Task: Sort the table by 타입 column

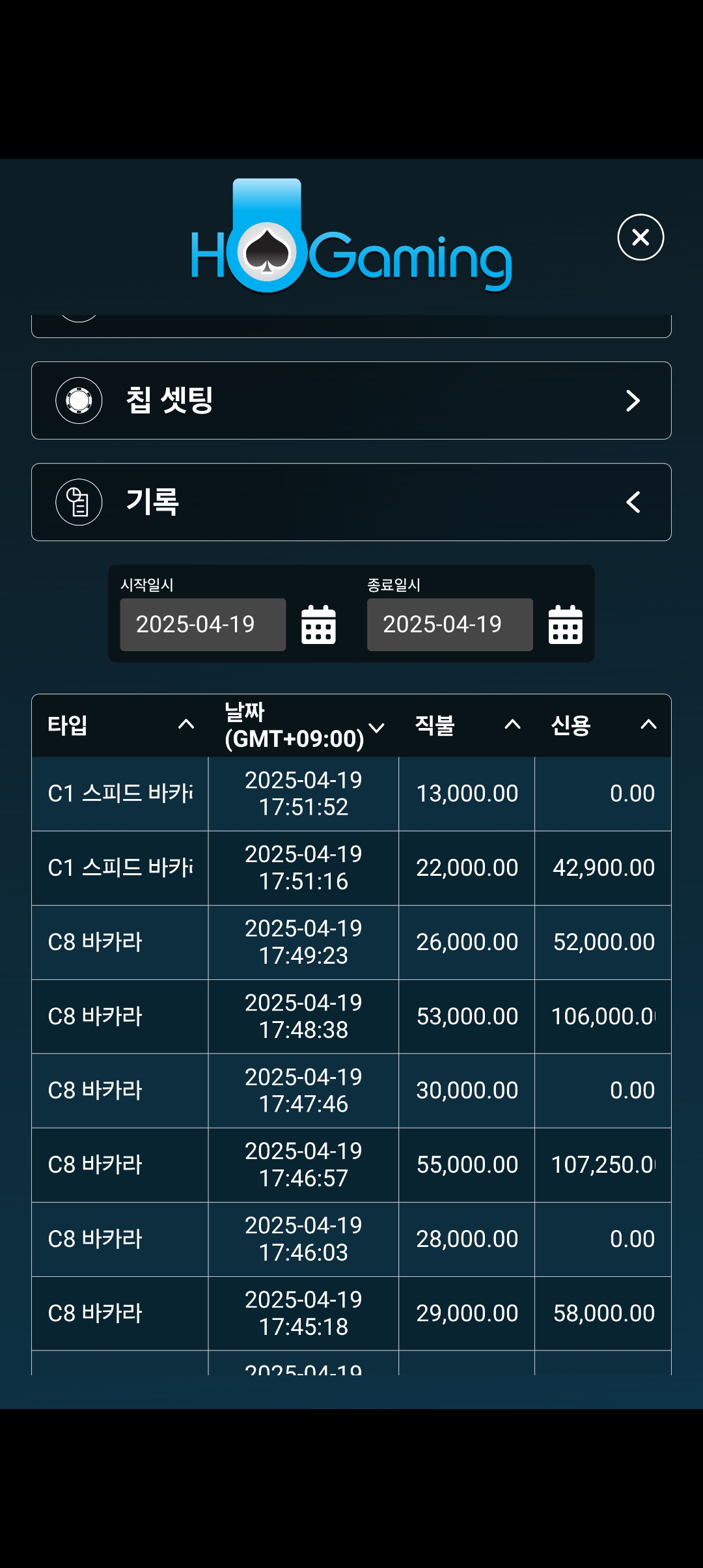Action: 120,725
